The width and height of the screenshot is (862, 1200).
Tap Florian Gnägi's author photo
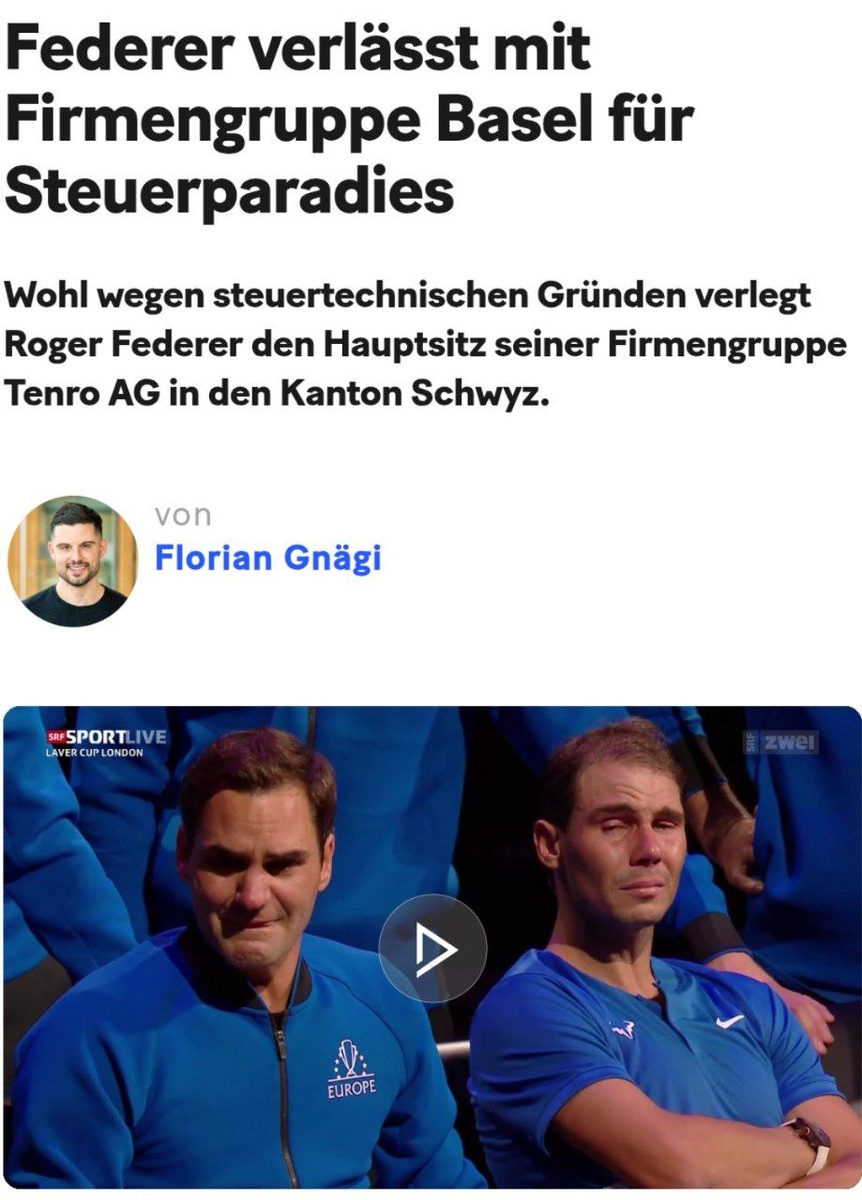[73, 561]
